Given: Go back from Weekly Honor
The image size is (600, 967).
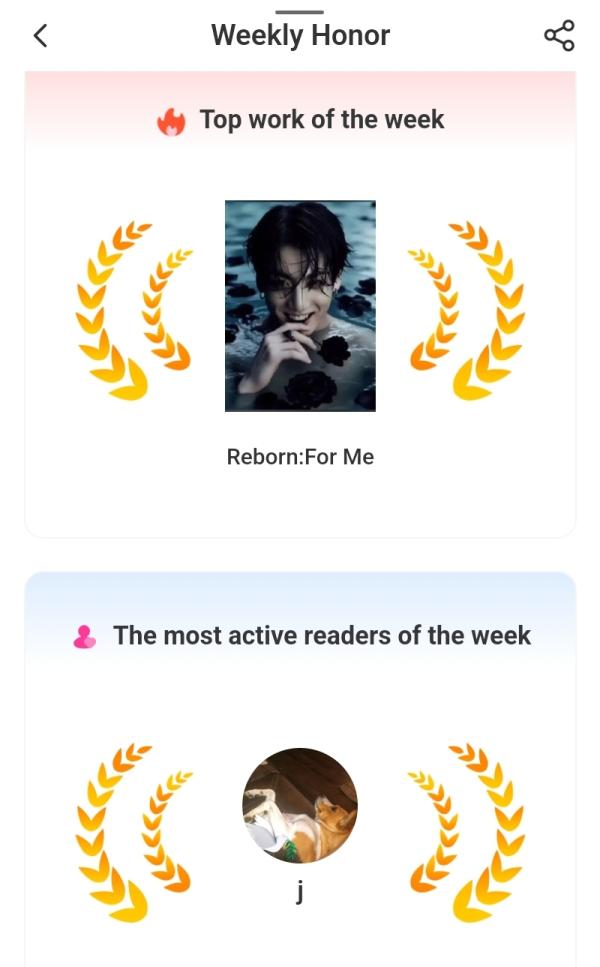Looking at the screenshot, I should pyautogui.click(x=40, y=36).
